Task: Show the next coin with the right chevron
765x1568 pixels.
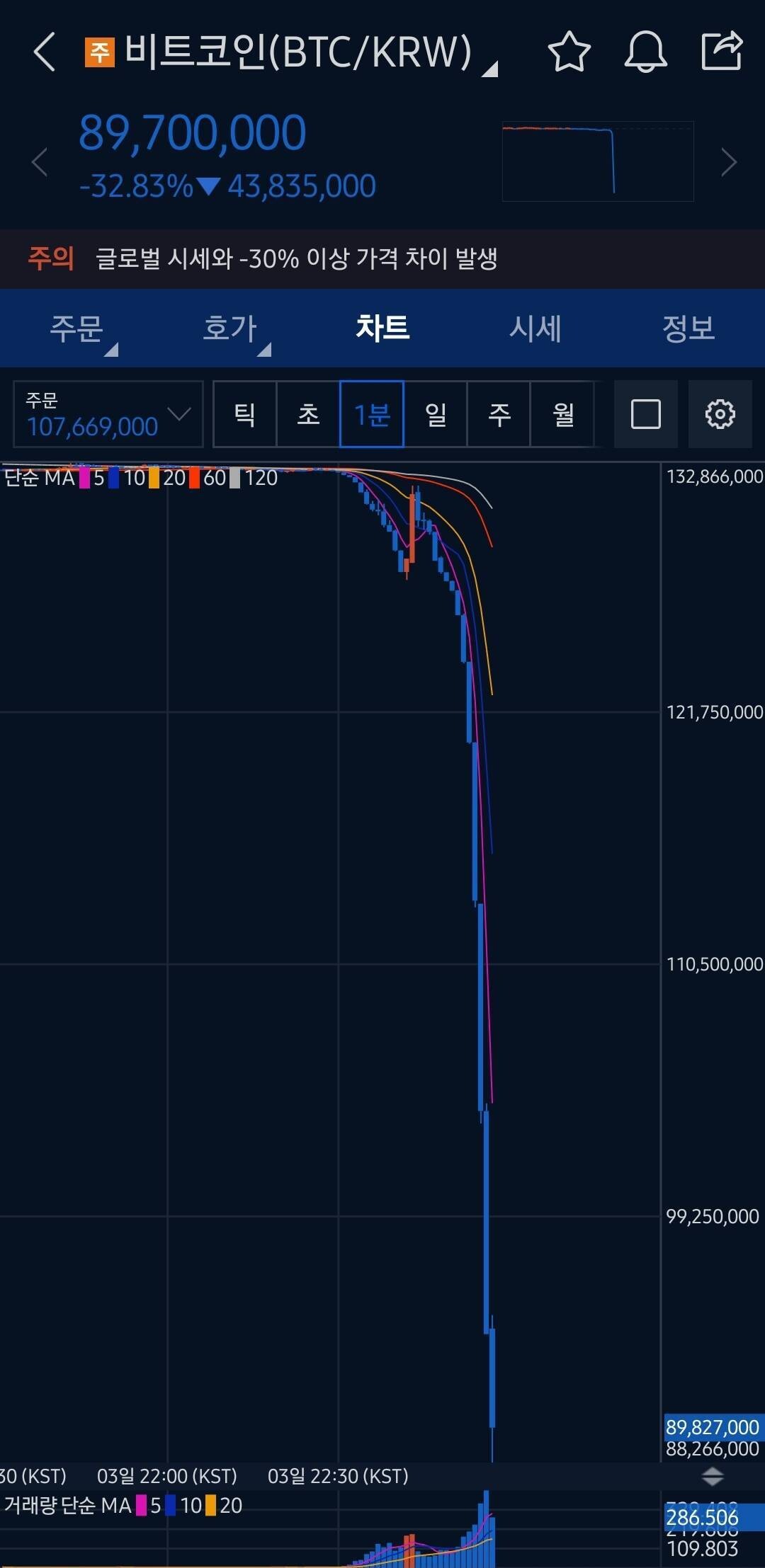Action: 728,162
